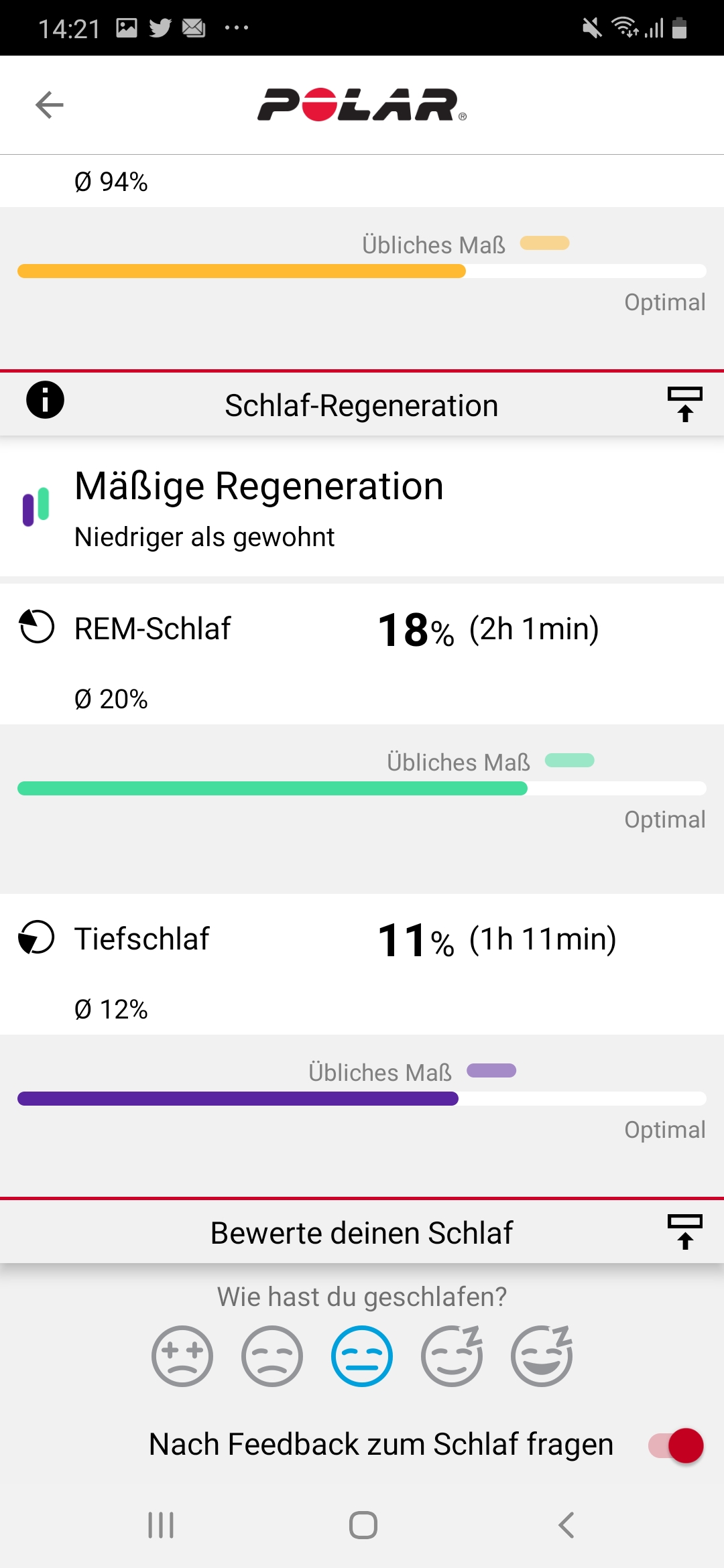Collapse the Bewerte deinen Schlaf section
The height and width of the screenshot is (1568, 724).
[684, 1232]
